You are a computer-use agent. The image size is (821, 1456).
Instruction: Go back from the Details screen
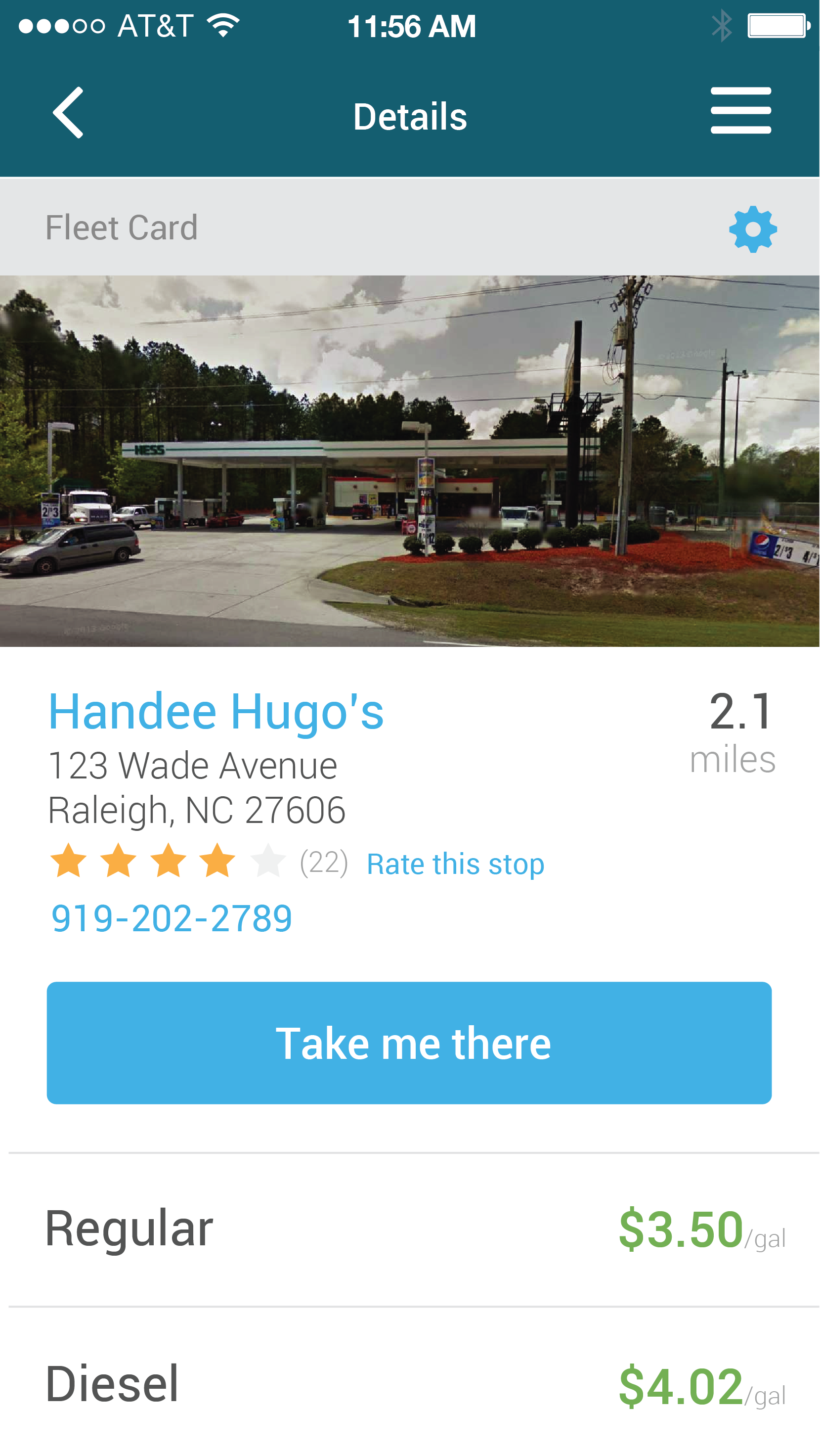[69, 113]
